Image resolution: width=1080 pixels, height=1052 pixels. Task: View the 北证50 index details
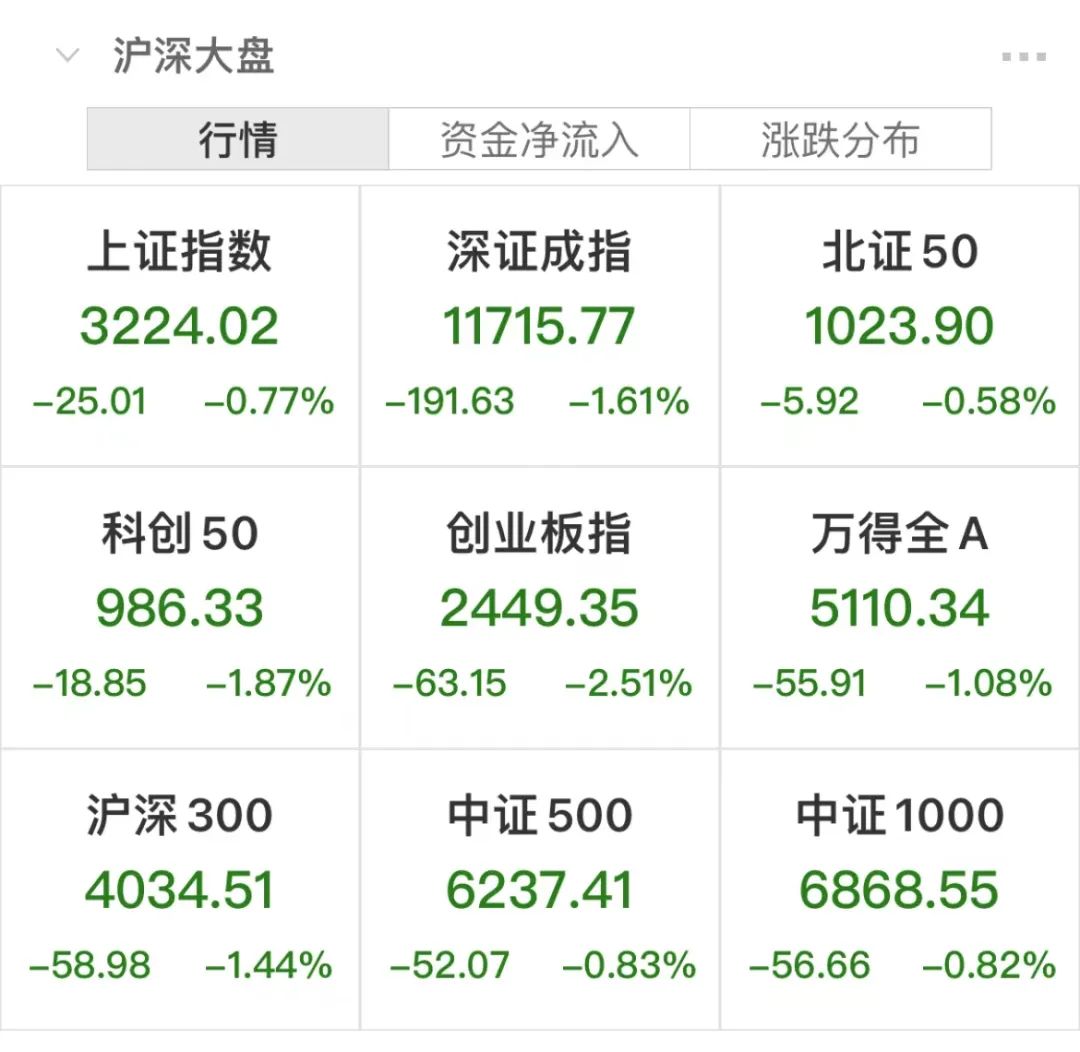900,326
